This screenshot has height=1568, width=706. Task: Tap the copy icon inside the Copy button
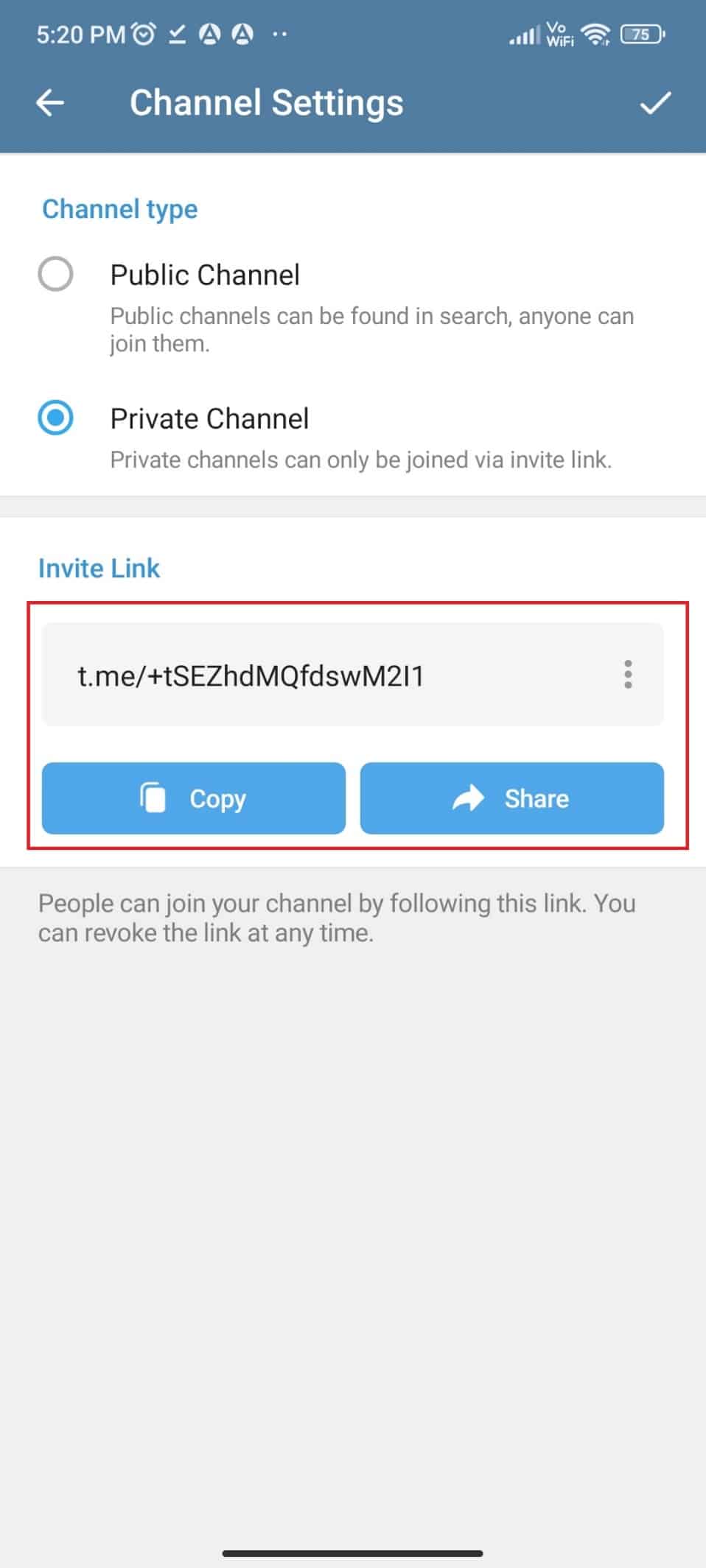(x=153, y=798)
